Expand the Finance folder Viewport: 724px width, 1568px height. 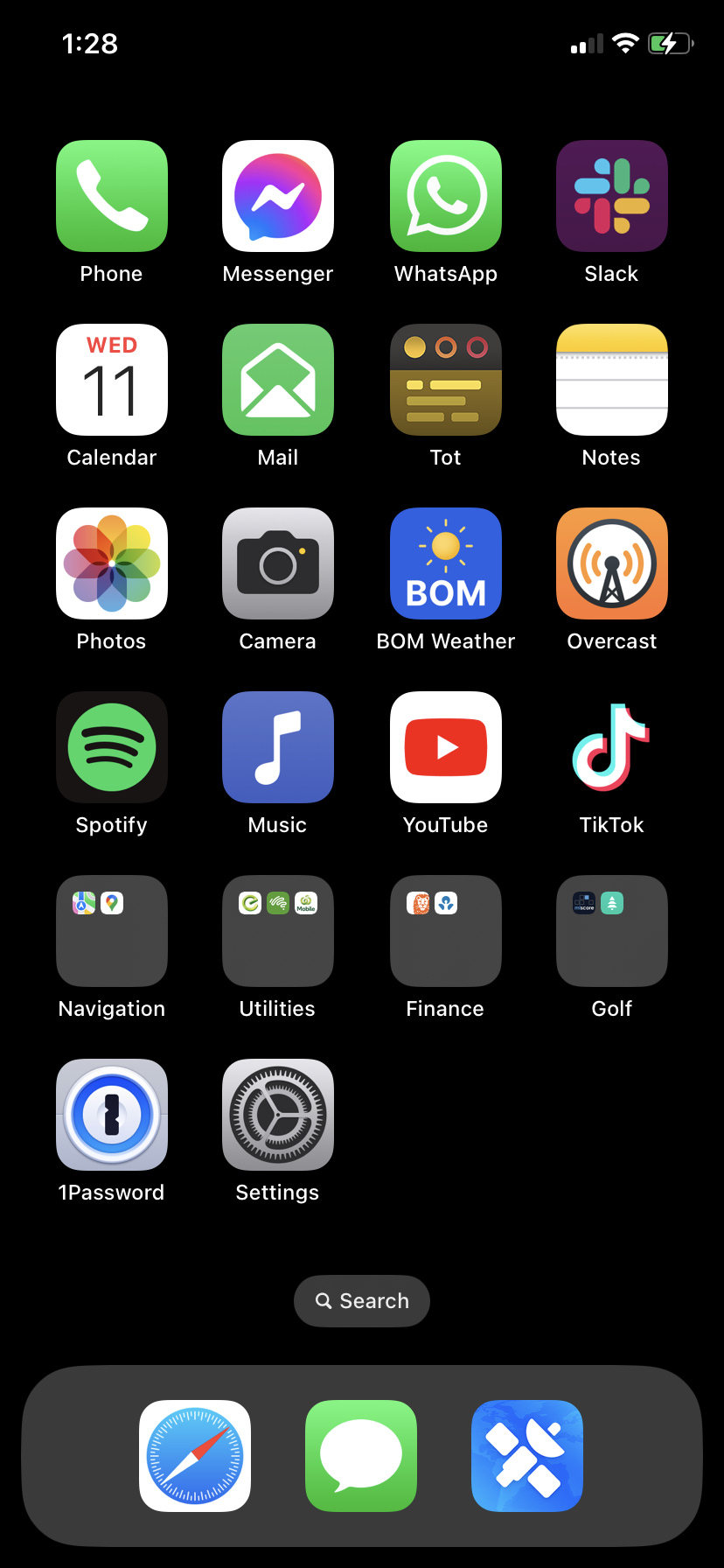(x=446, y=931)
